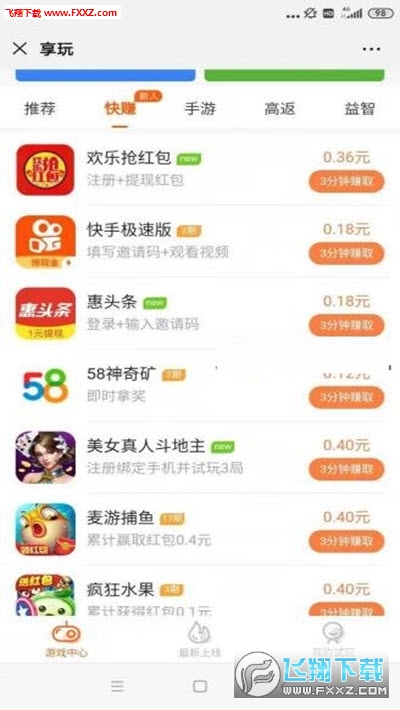Open the 惠头条 task row

coord(200,313)
